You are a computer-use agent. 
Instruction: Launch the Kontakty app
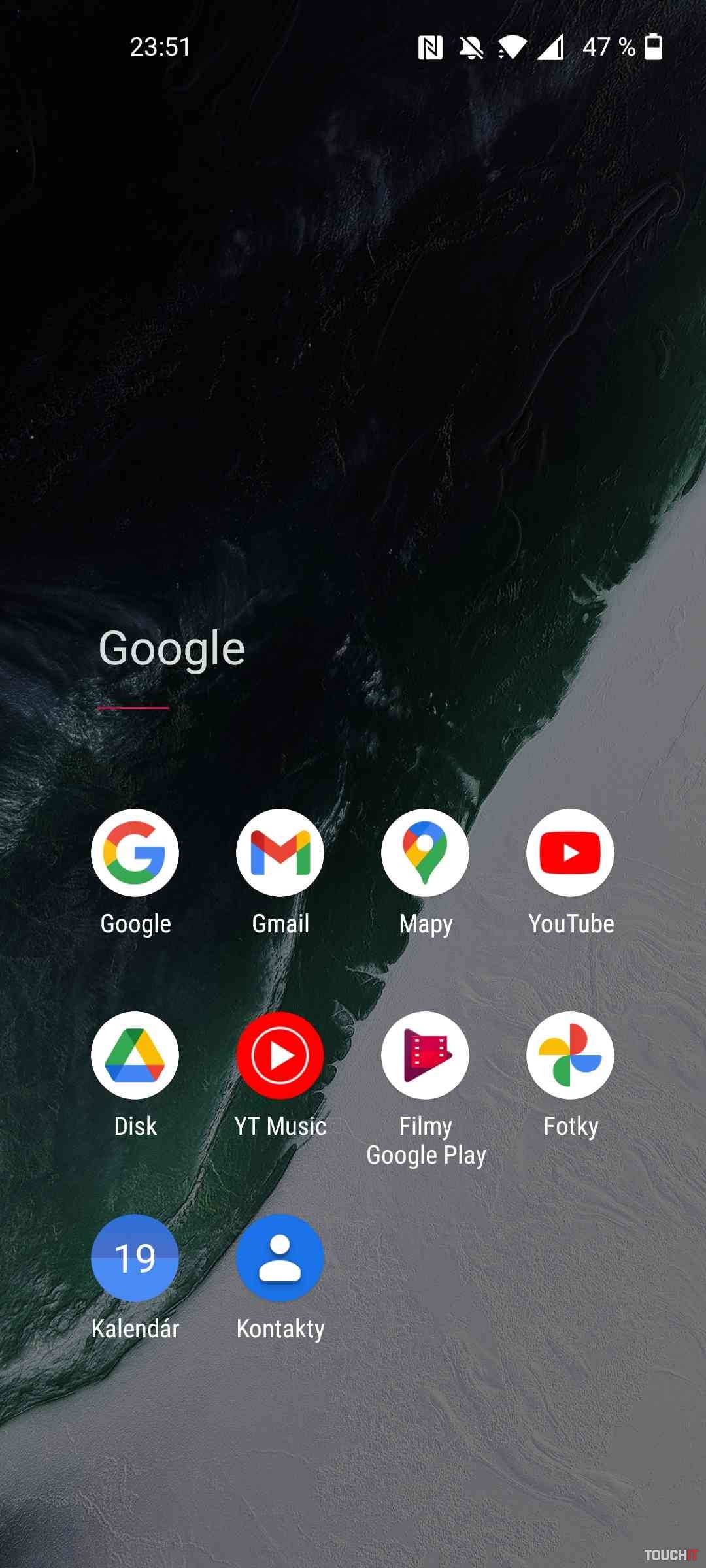280,1258
